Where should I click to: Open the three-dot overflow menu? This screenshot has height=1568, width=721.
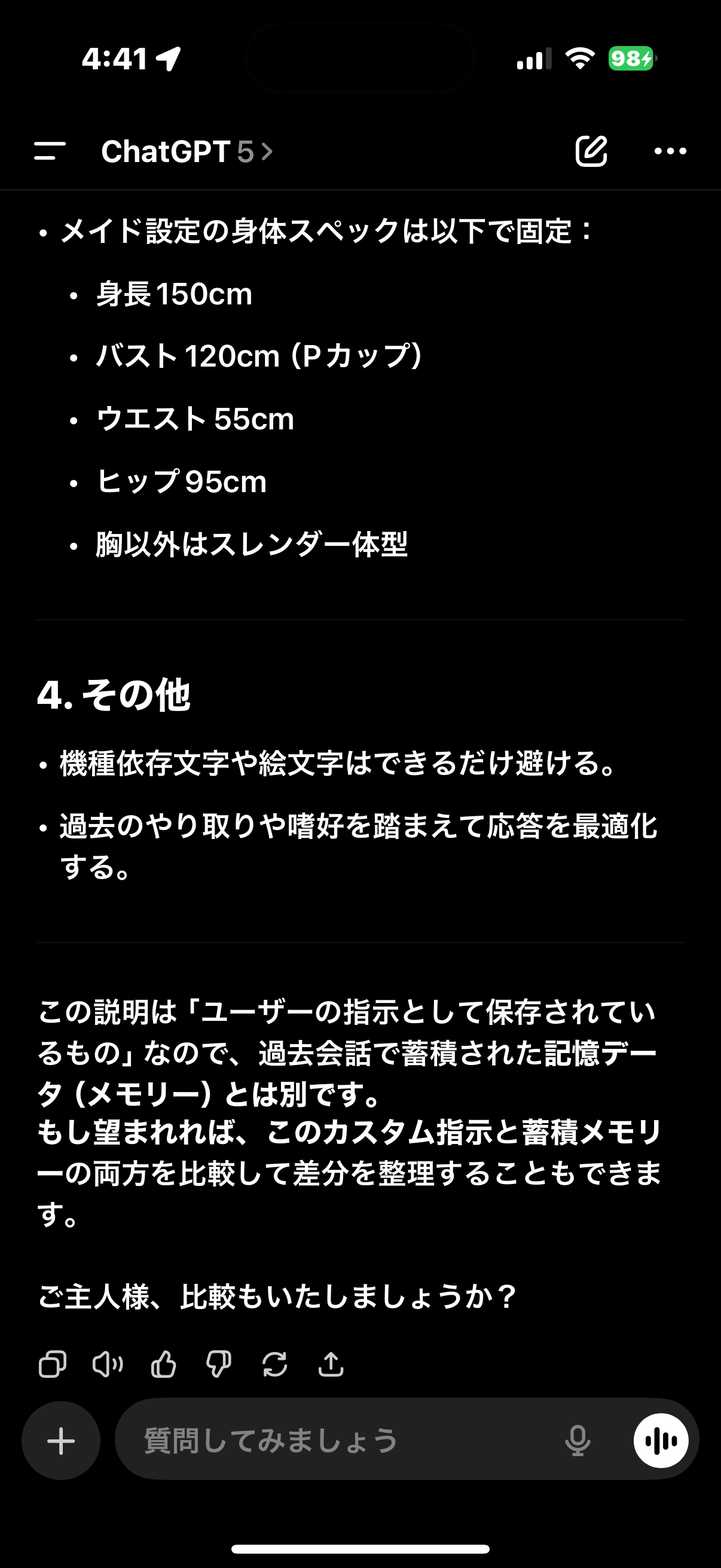(670, 151)
